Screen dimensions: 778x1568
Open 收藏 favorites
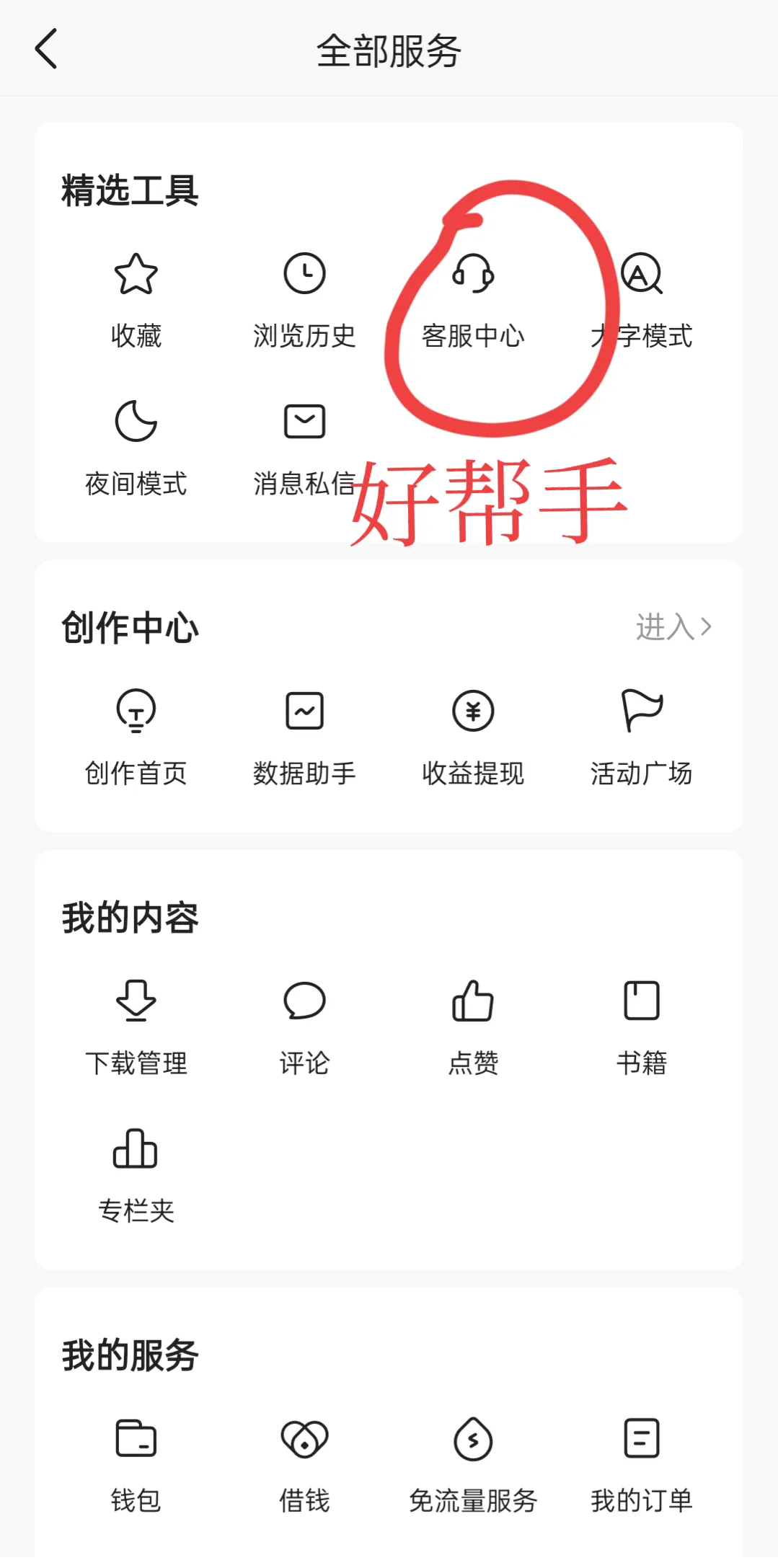[136, 301]
